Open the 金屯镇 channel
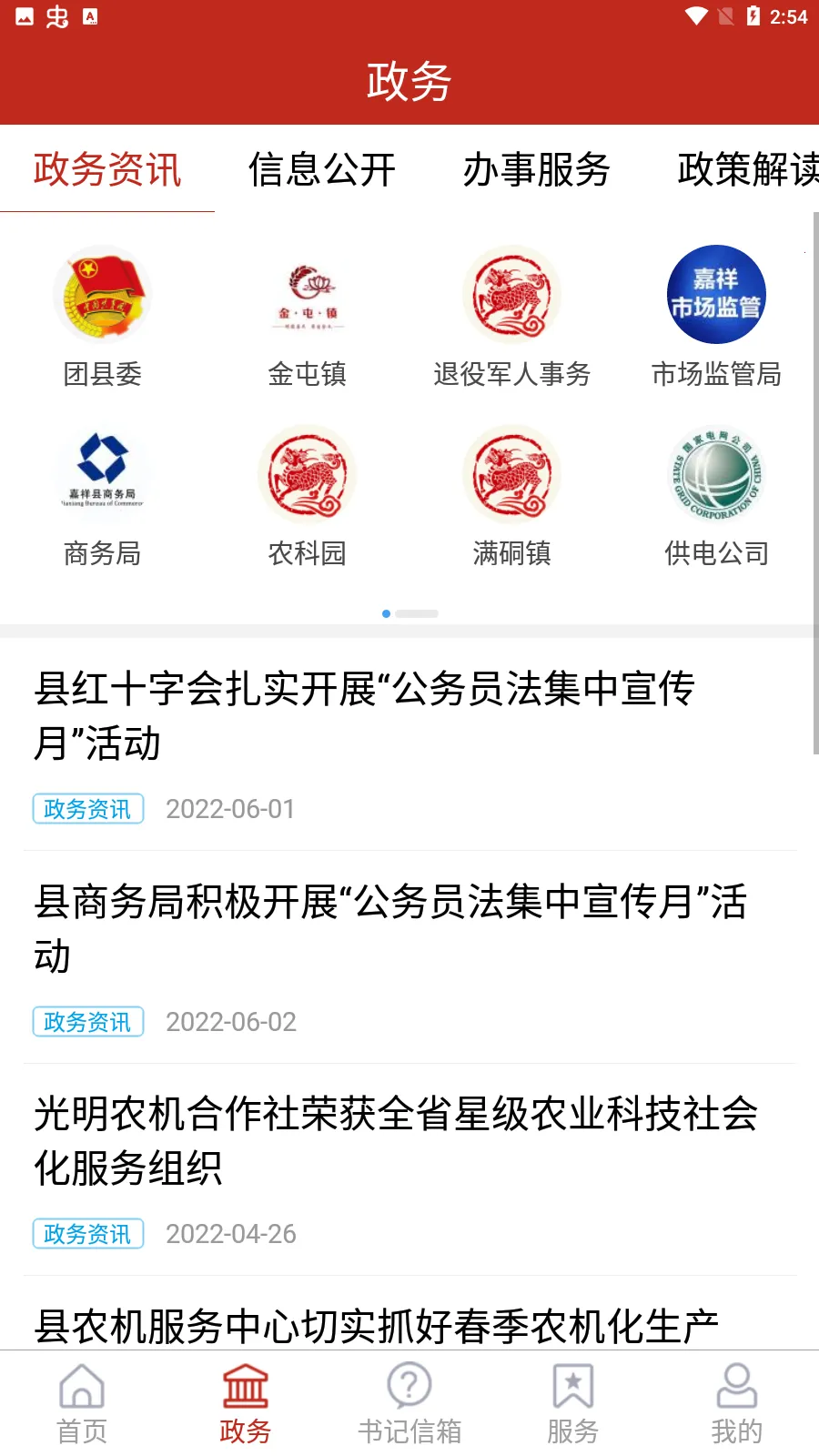Image resolution: width=819 pixels, height=1456 pixels. click(x=307, y=316)
